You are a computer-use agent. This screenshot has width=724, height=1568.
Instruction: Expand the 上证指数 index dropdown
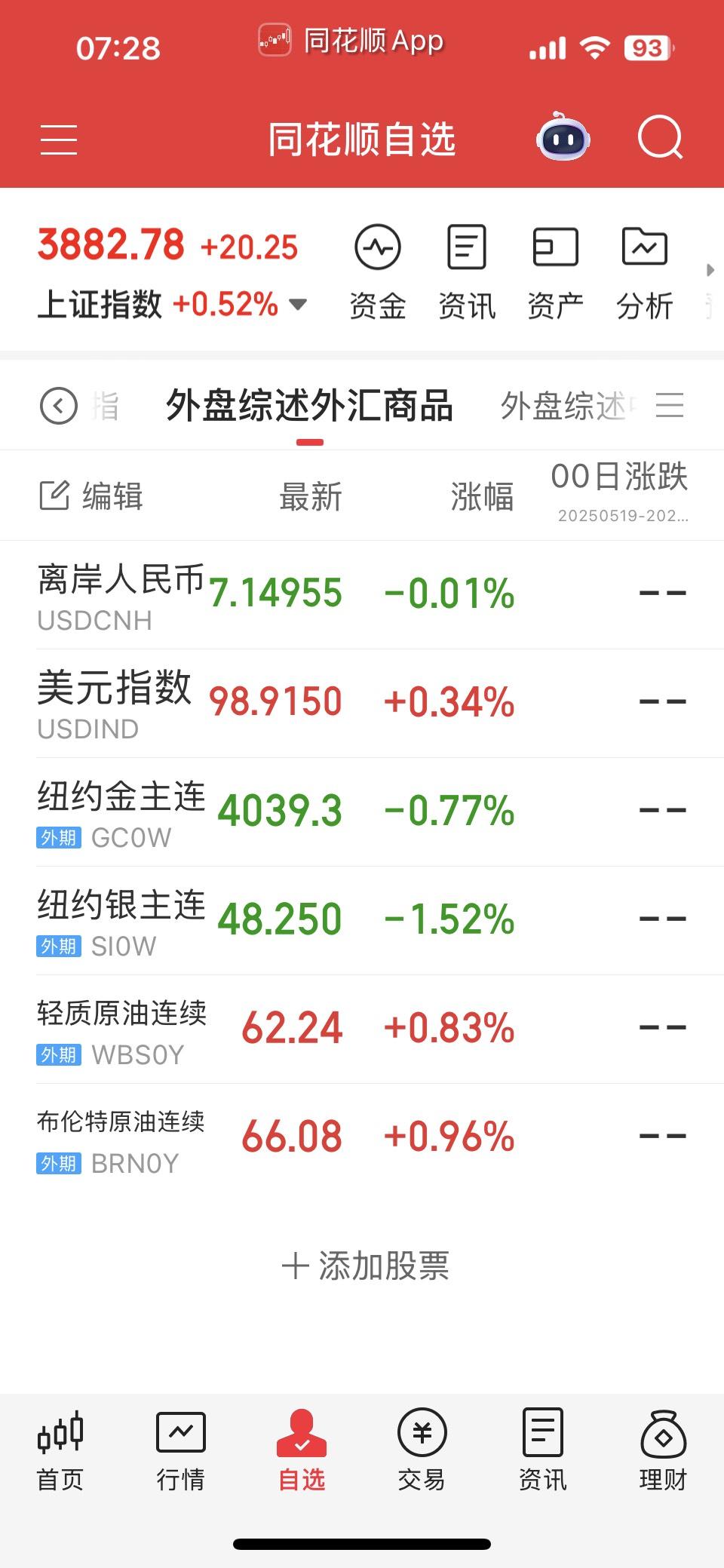pos(299,305)
